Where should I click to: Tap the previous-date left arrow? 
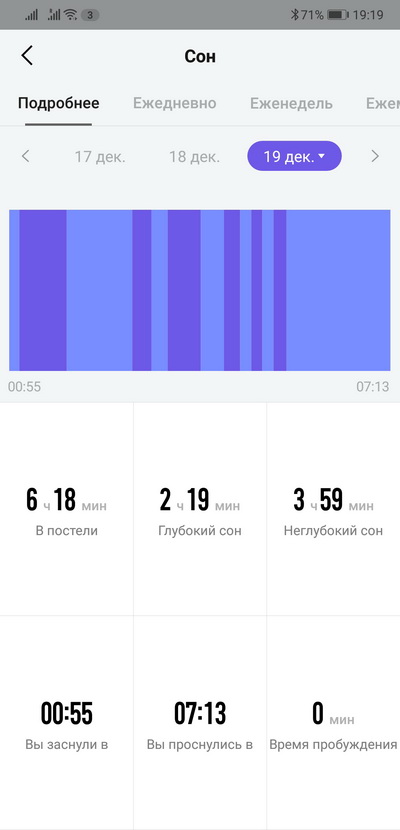[25, 156]
